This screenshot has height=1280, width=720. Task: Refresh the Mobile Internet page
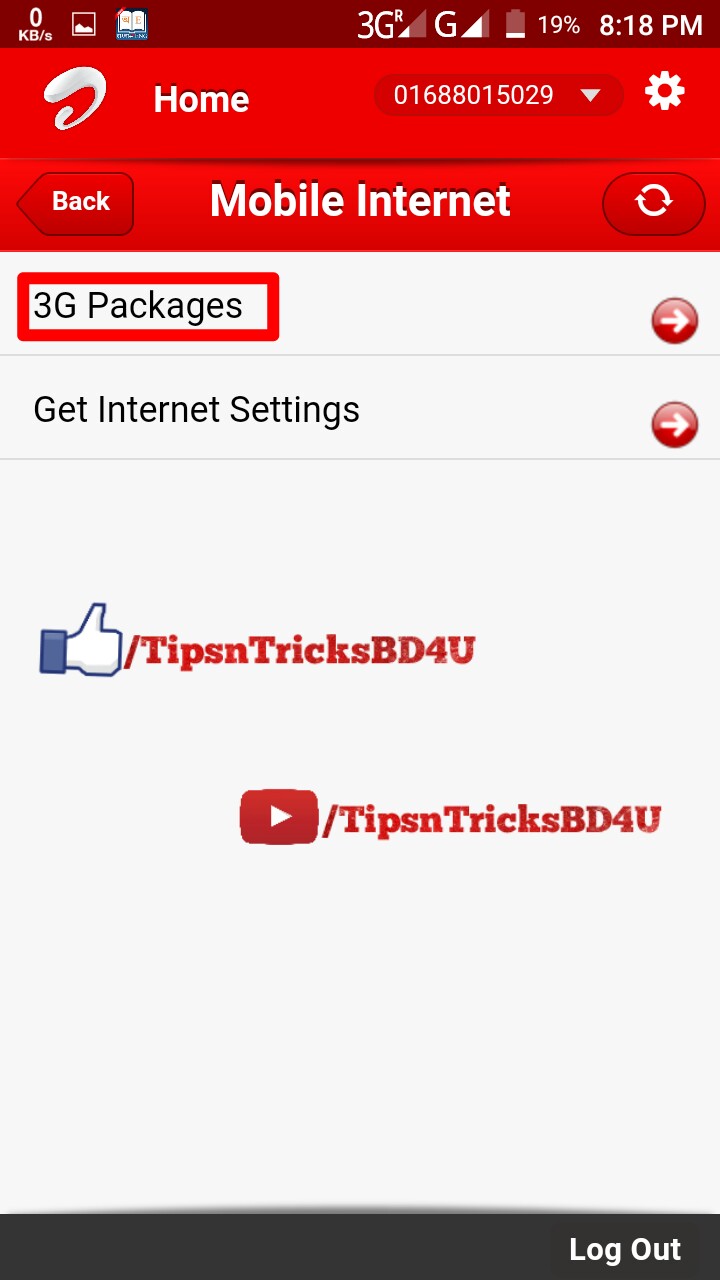tap(653, 203)
